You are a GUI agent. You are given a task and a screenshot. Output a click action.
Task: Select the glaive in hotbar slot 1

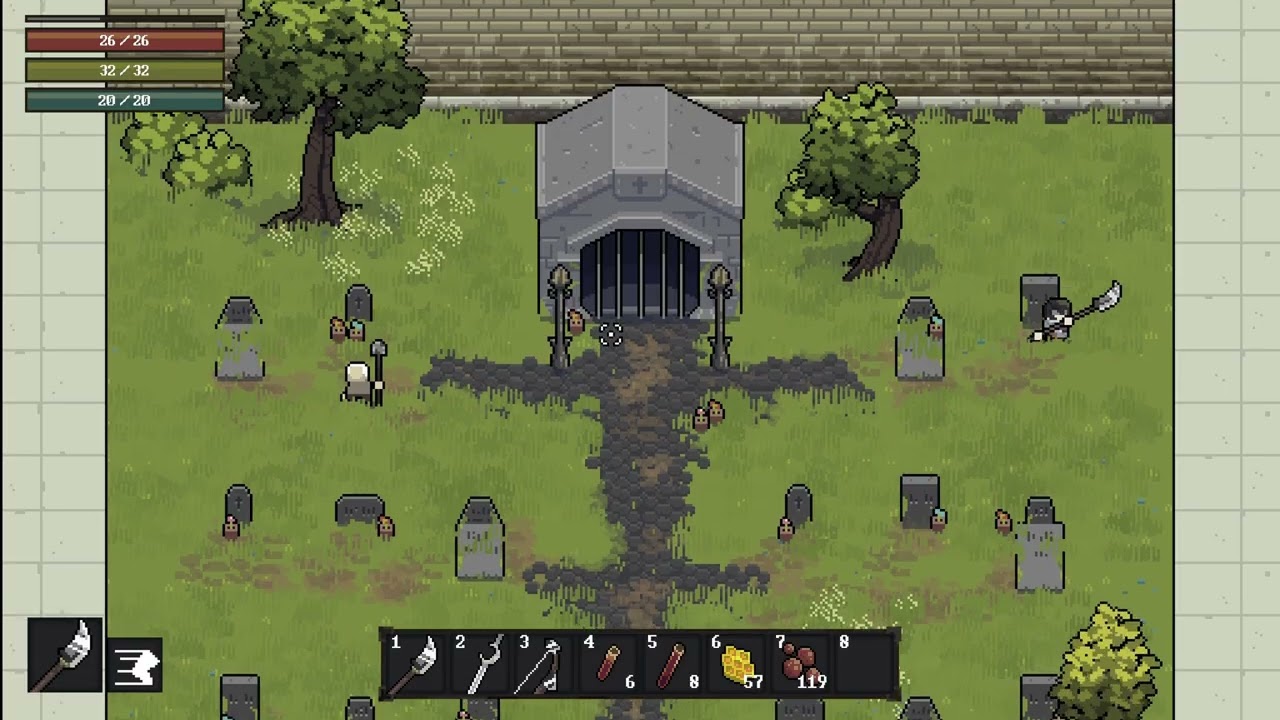click(413, 664)
